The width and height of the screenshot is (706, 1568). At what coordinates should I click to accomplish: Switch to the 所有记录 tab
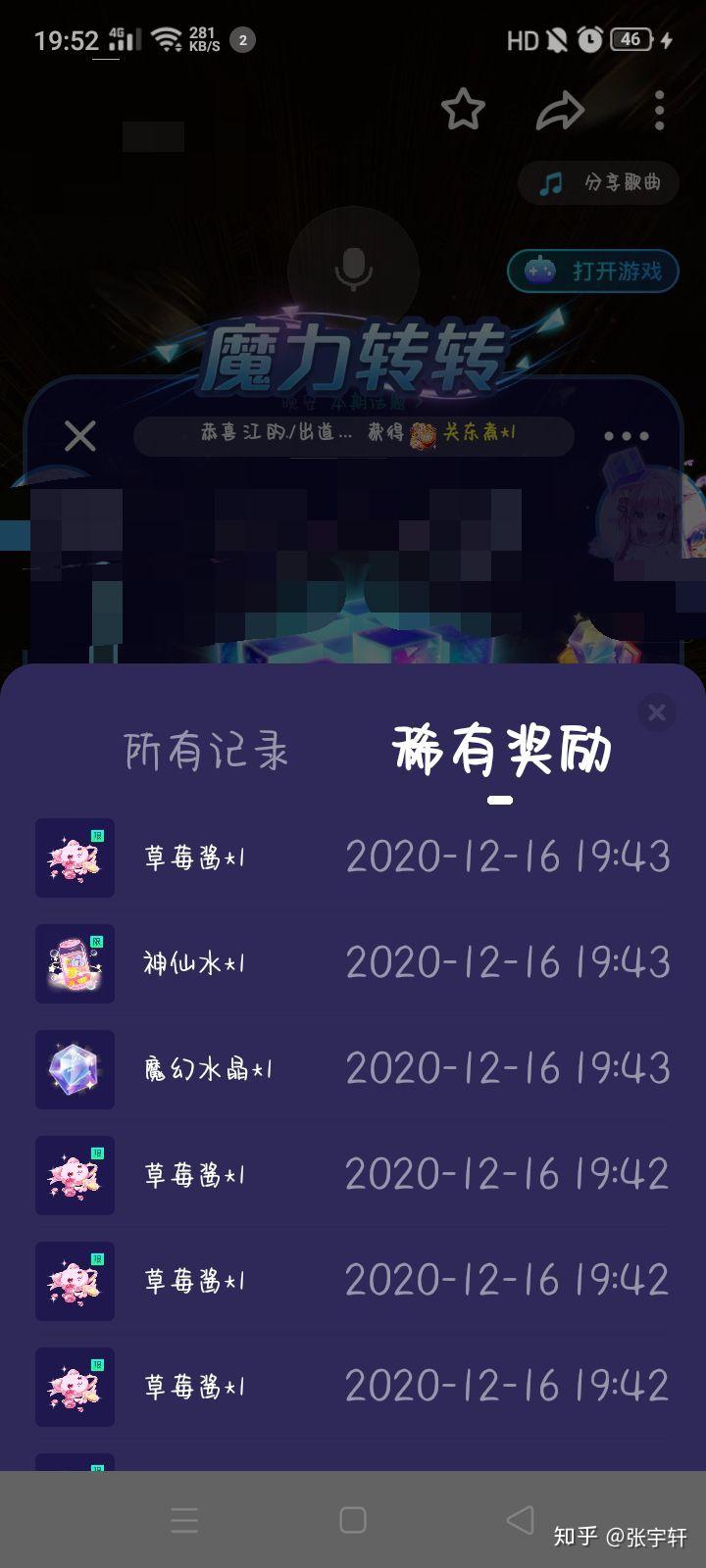point(206,752)
